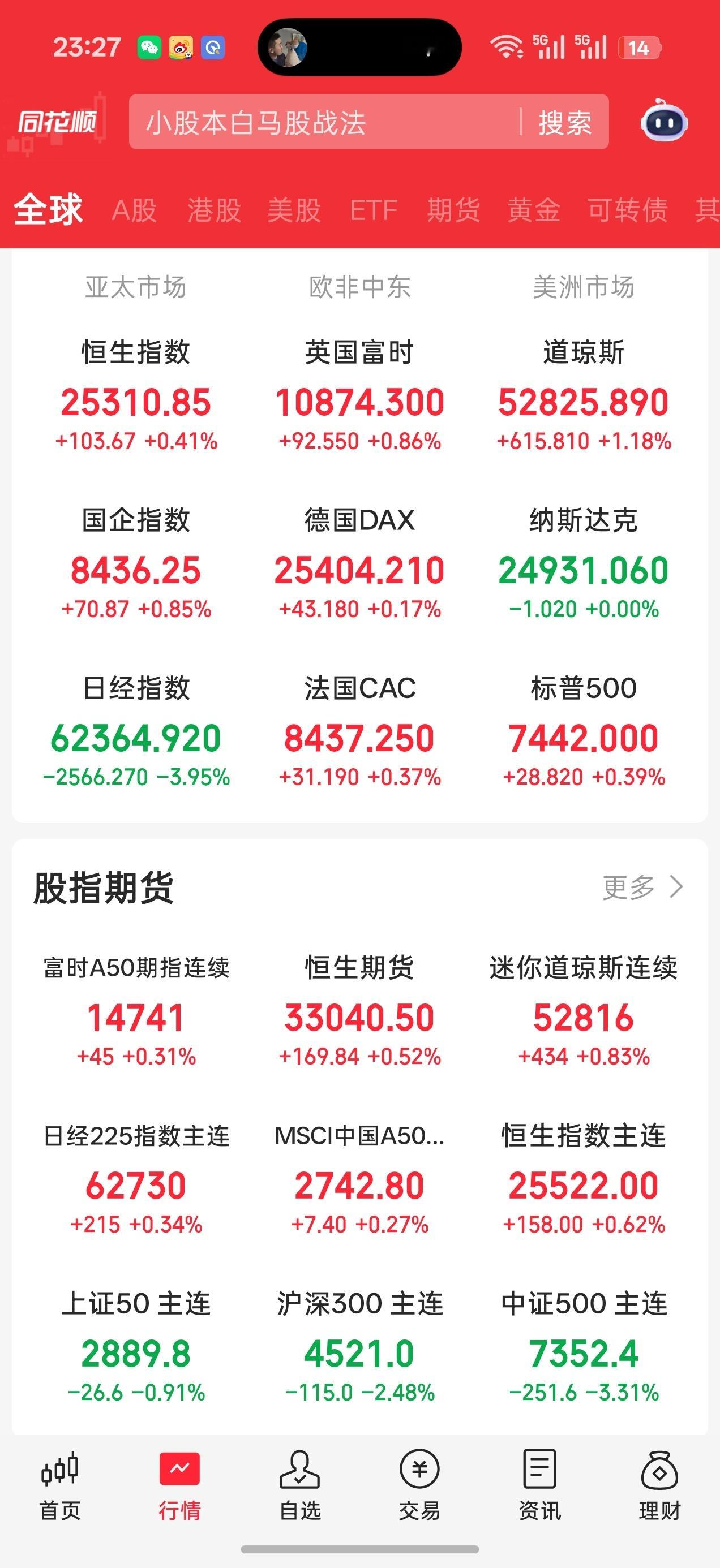
Task: Open the robot assistant icon
Action: pos(664,120)
